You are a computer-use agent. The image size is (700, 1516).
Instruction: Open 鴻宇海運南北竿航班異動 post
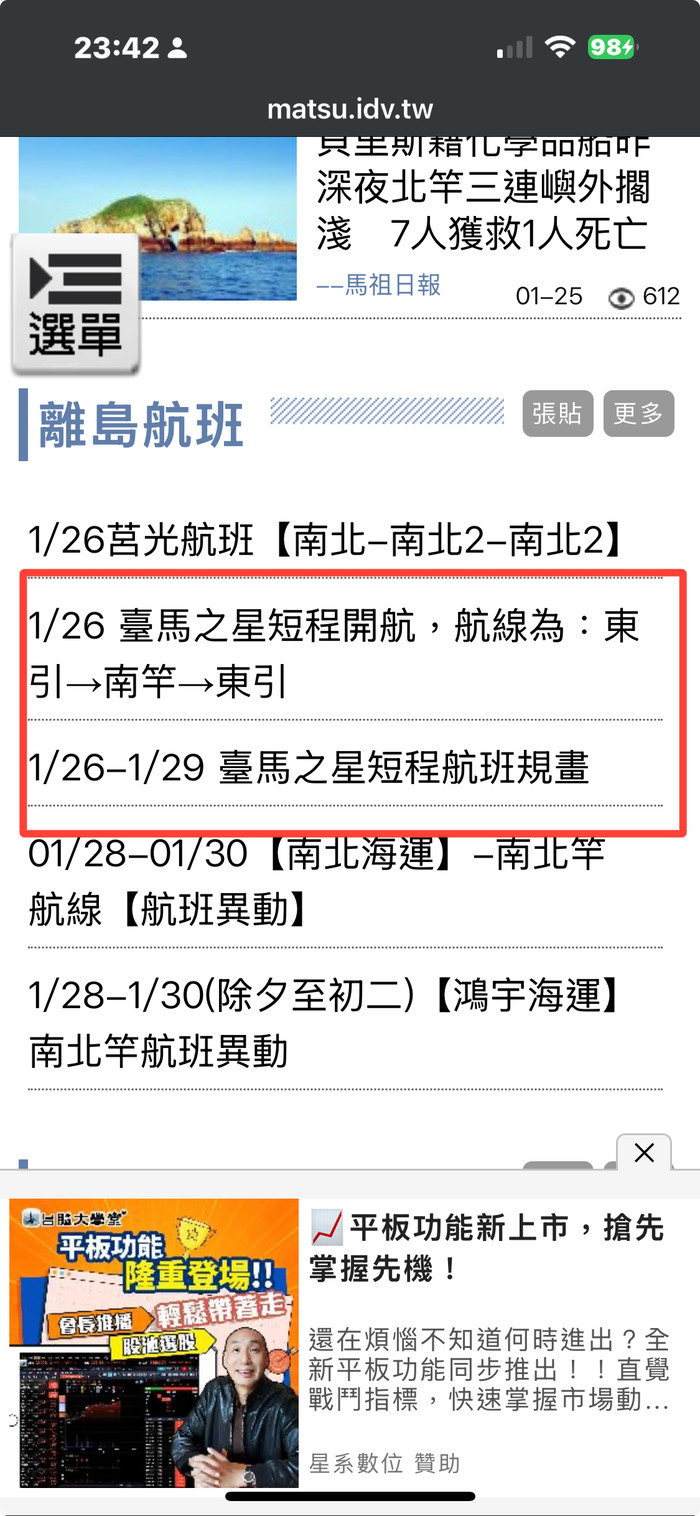pos(326,1023)
